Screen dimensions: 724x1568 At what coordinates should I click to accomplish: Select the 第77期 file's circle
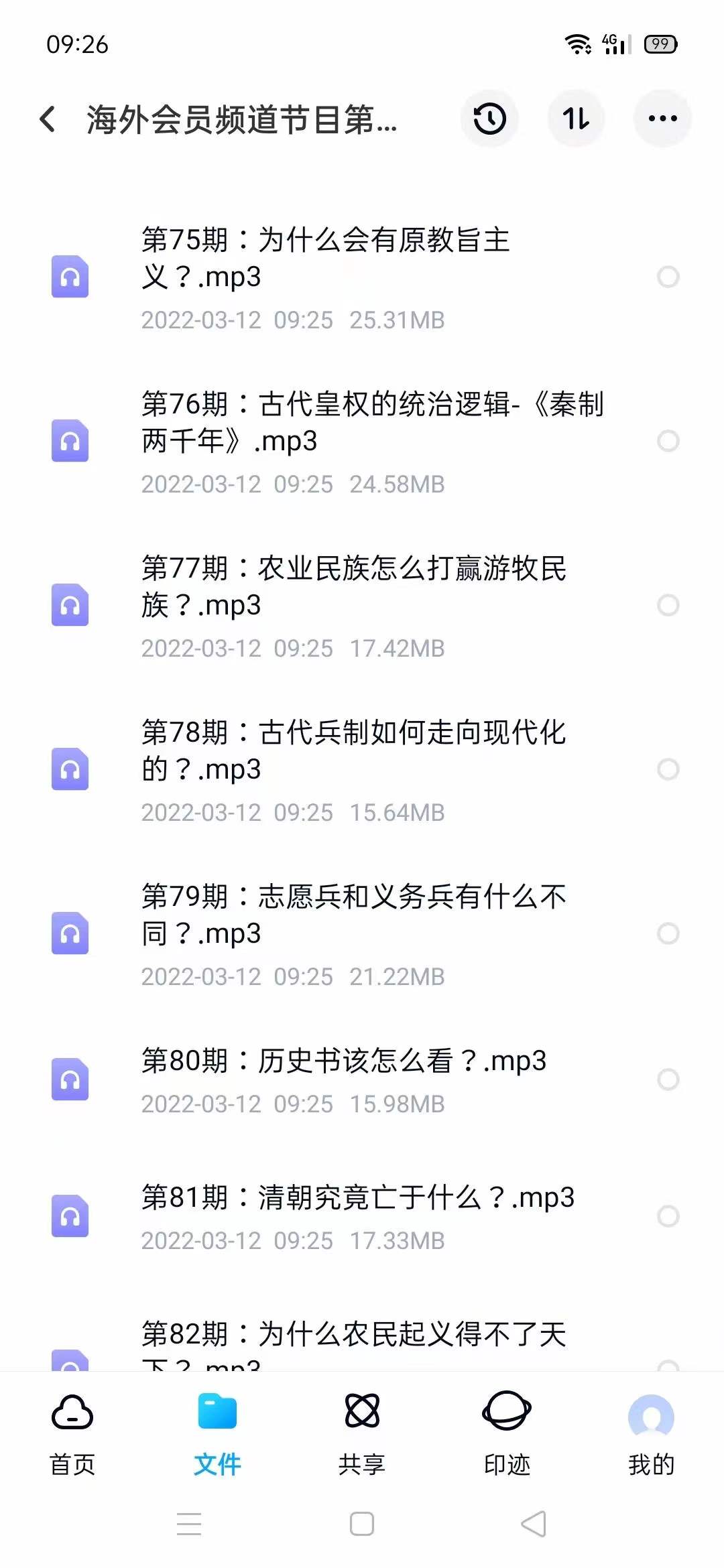[x=668, y=605]
